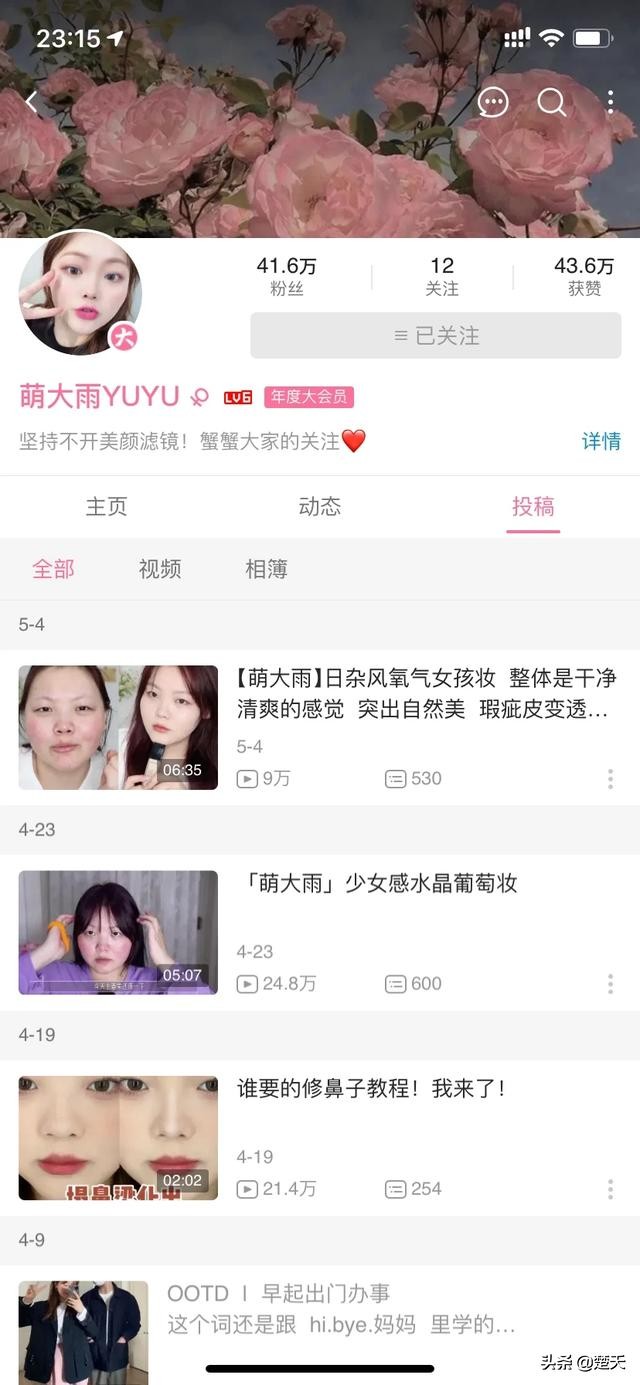Switch to the 动态 tab
Image resolution: width=640 pixels, height=1385 pixels.
click(320, 507)
